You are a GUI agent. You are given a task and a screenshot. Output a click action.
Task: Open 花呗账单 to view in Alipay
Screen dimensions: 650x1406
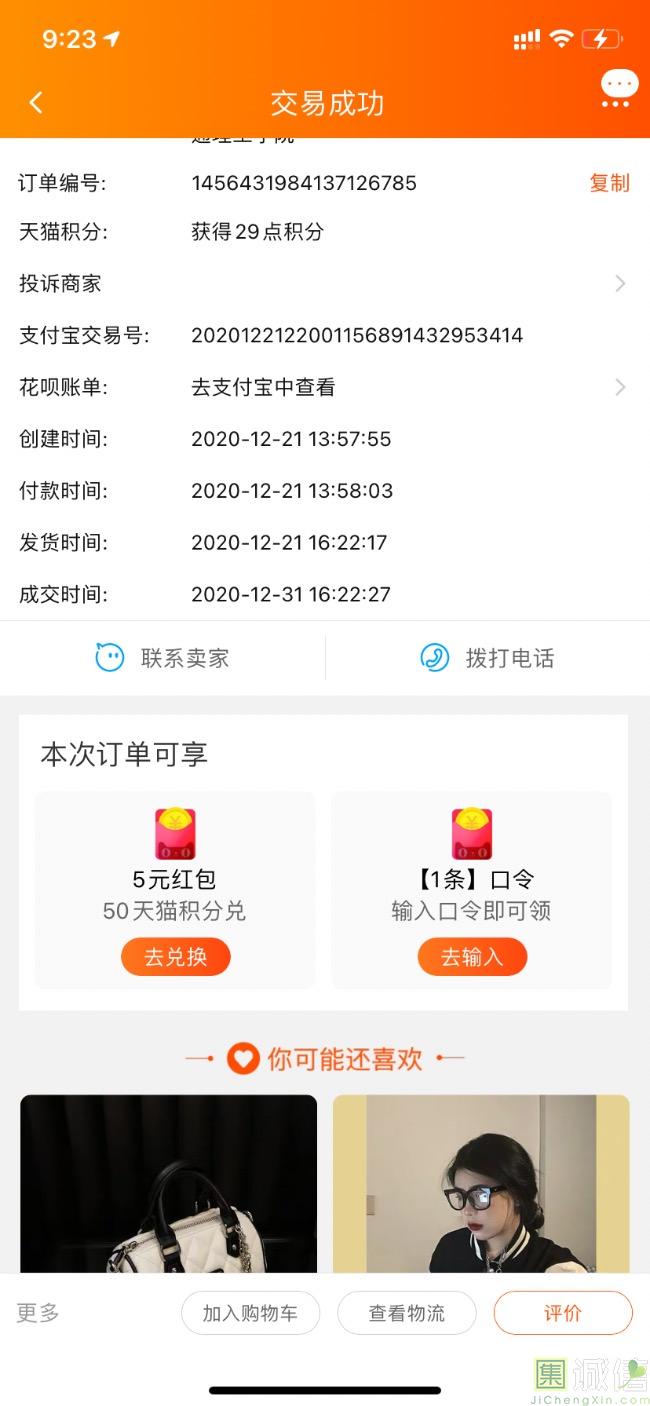point(324,387)
